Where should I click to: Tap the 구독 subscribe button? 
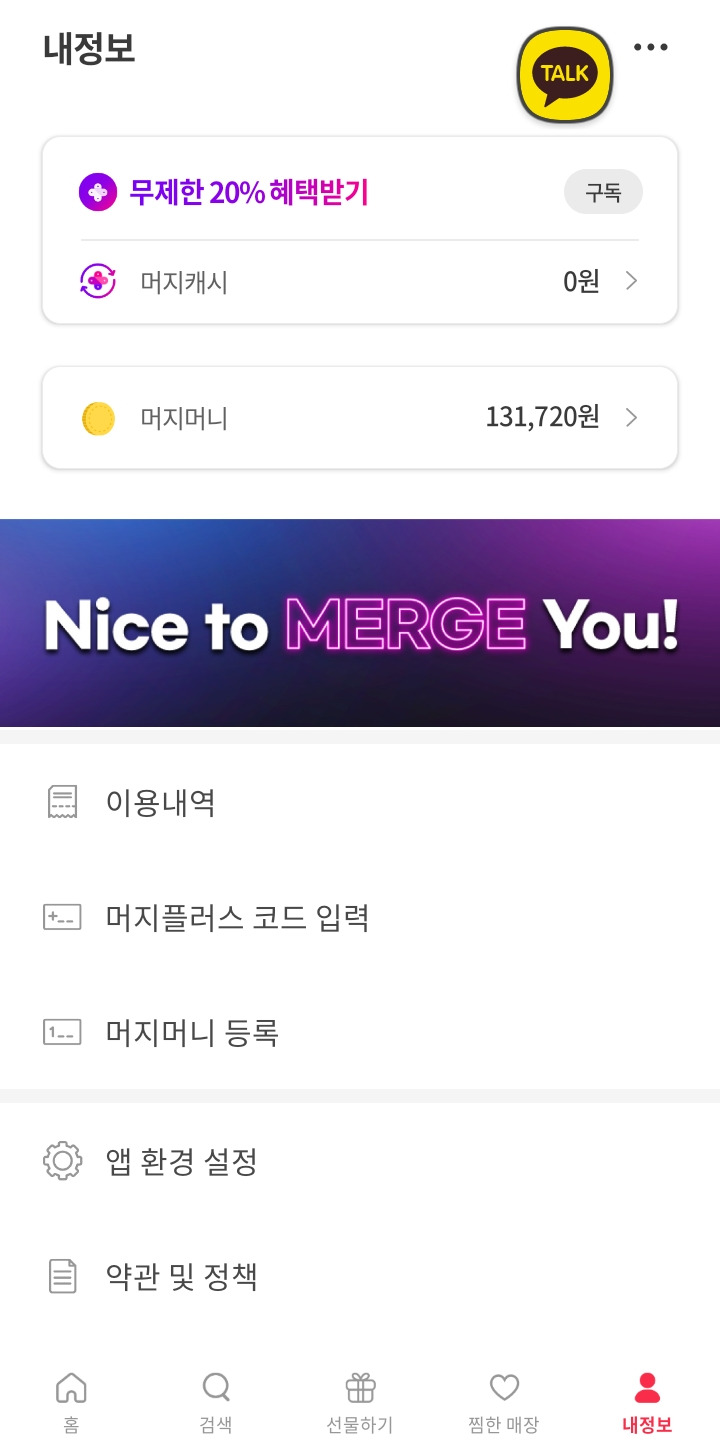tap(603, 192)
